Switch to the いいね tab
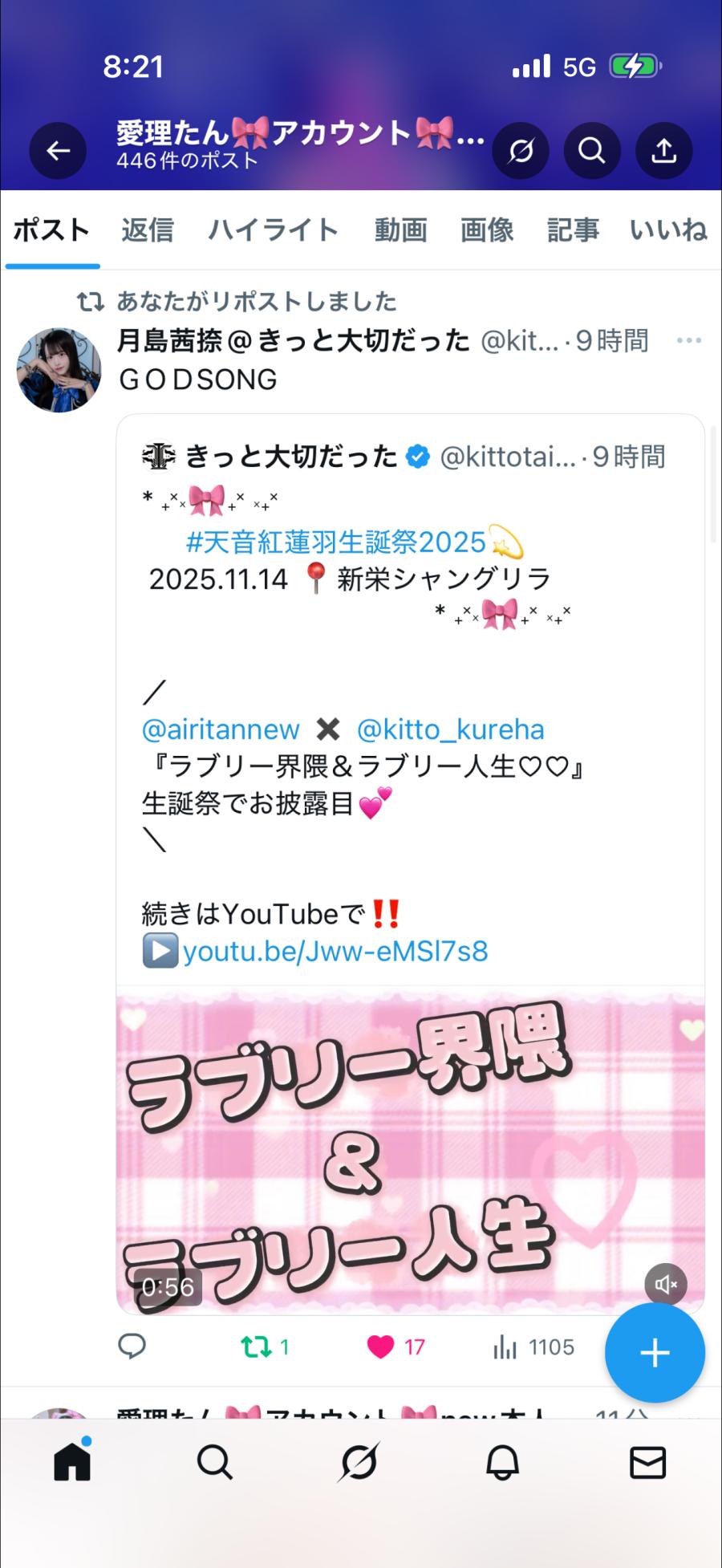Screen dimensions: 722x1568 667,230
